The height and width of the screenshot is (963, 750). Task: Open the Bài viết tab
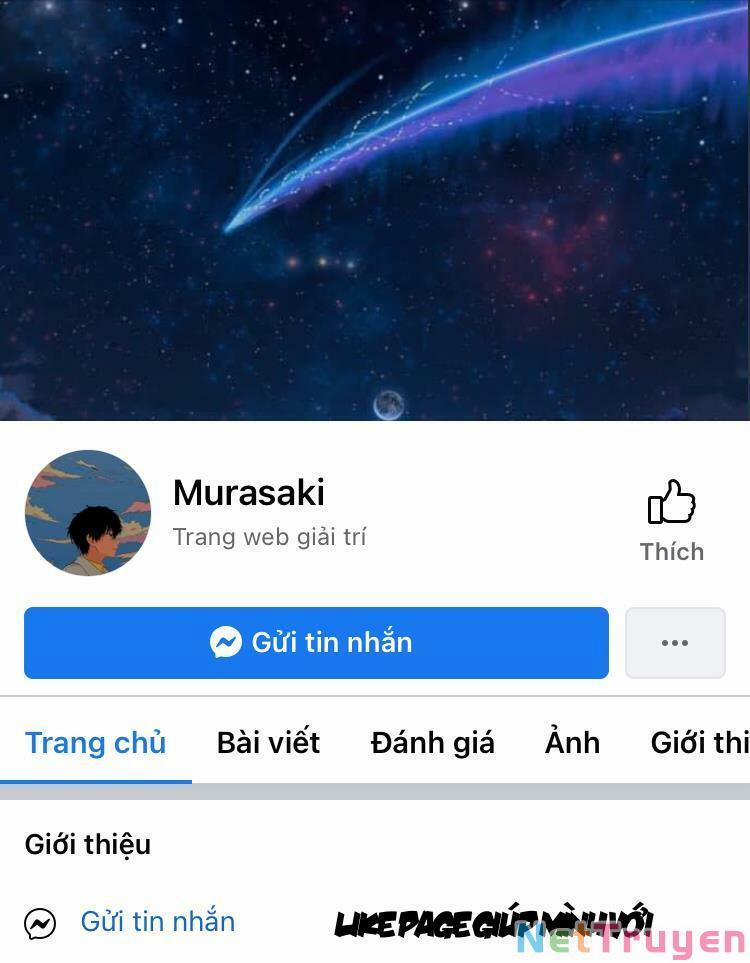268,743
